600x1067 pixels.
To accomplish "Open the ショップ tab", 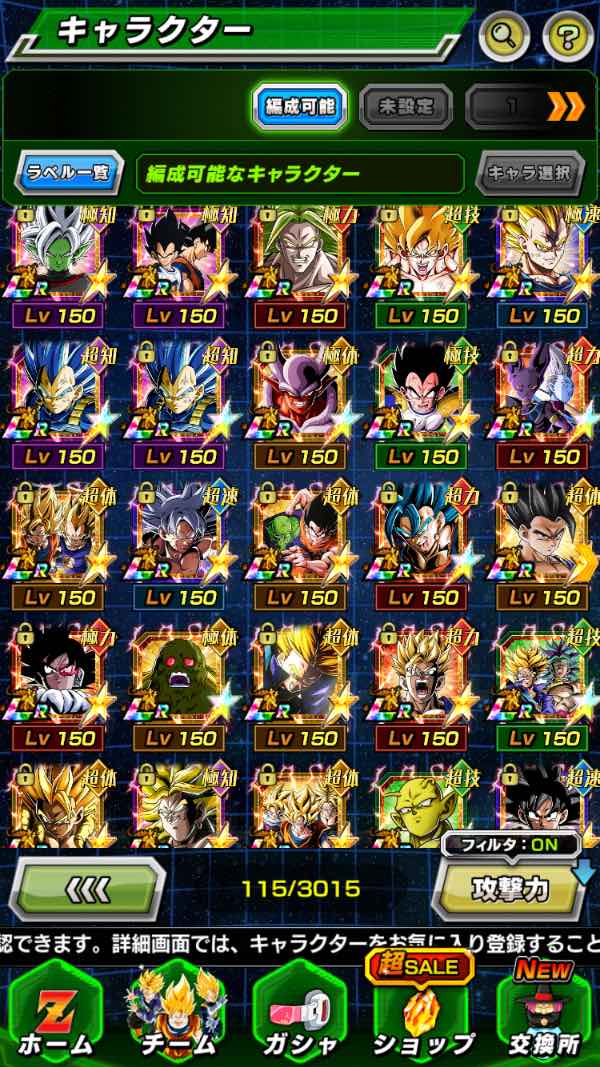I will 421,1012.
